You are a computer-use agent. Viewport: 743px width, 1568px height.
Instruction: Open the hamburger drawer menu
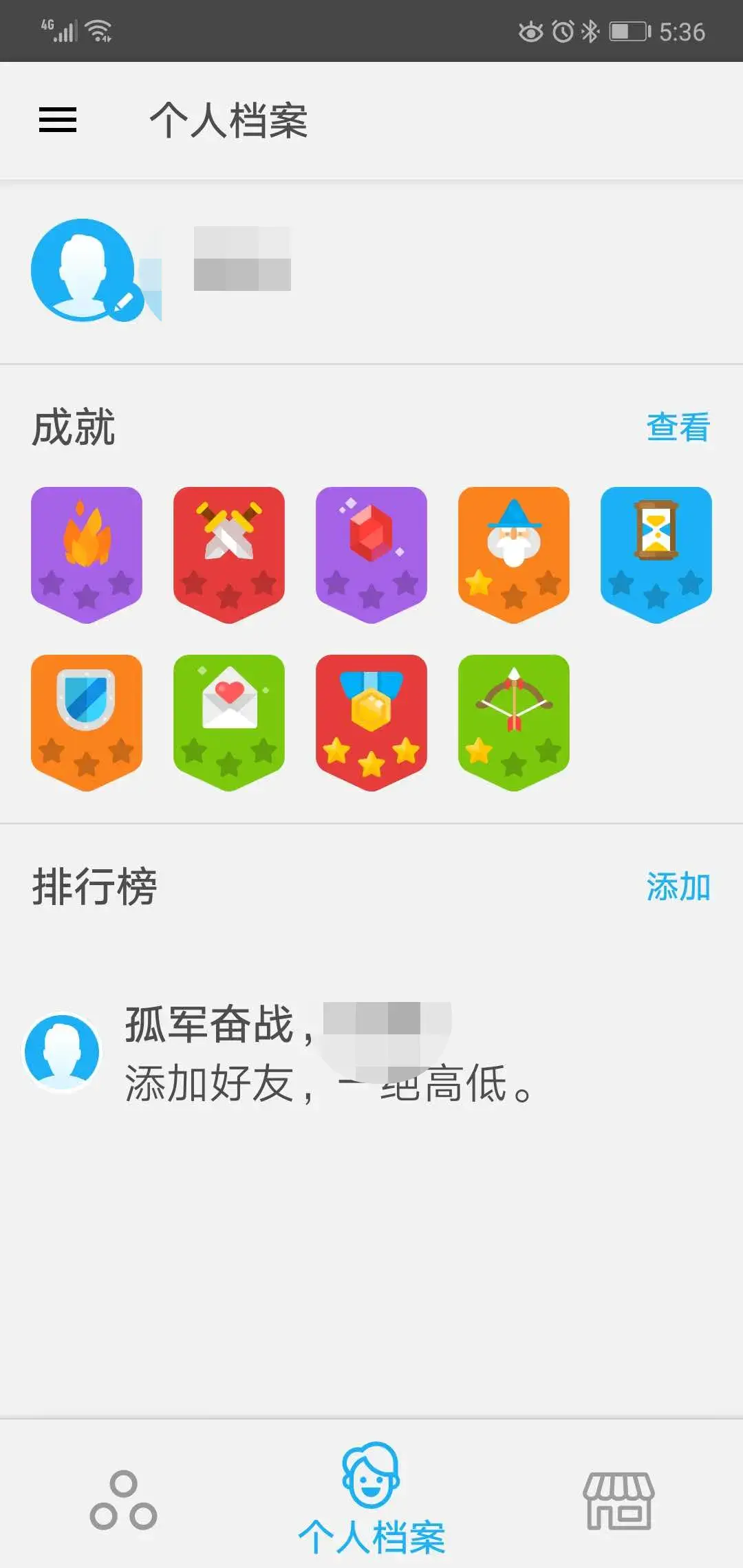point(58,120)
